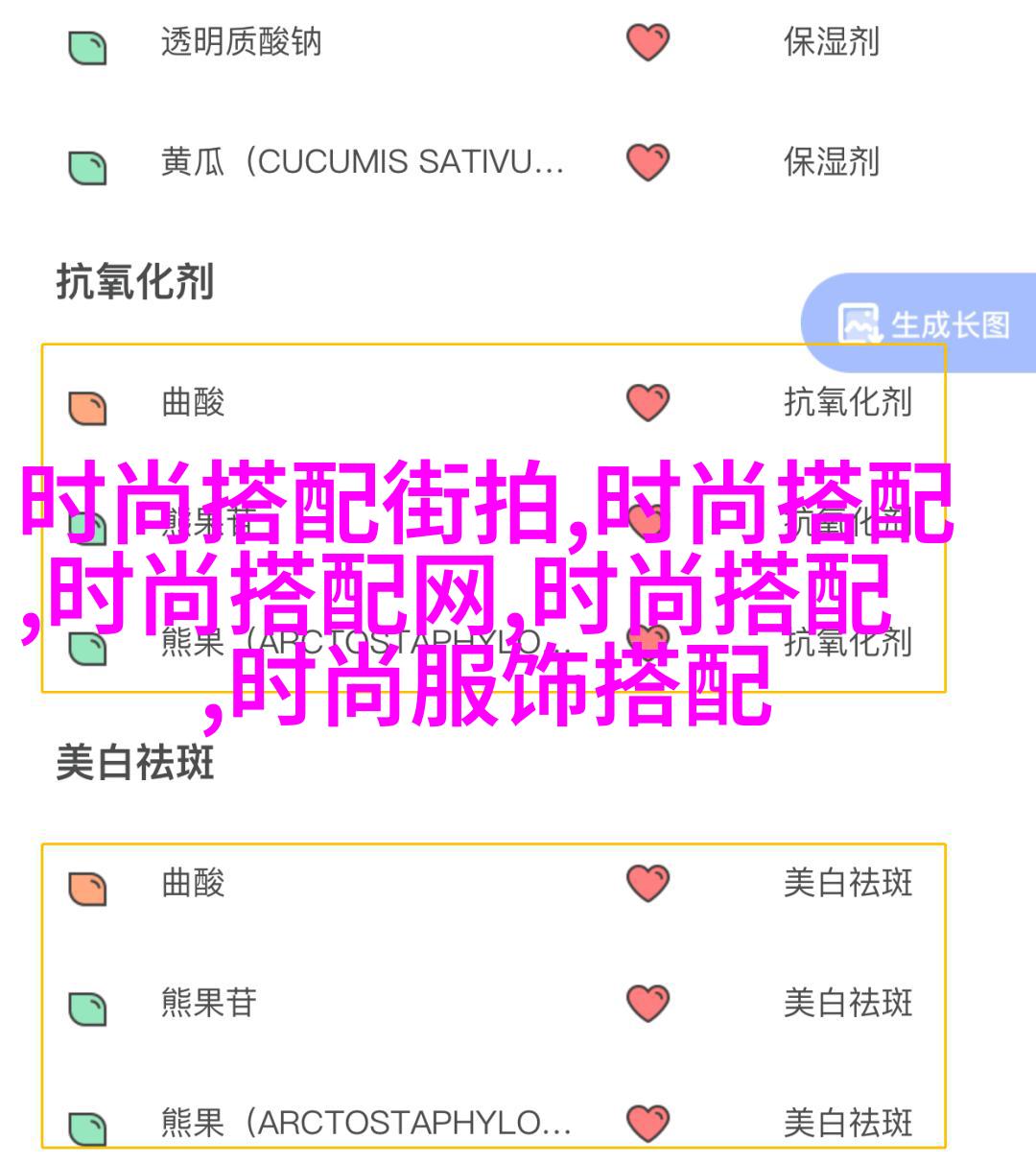This screenshot has height=1164, width=1036.
Task: Open 熊果 (ARCTOSTAPHYLO…) under the 美白祛斑 section
Action: click(365, 1123)
